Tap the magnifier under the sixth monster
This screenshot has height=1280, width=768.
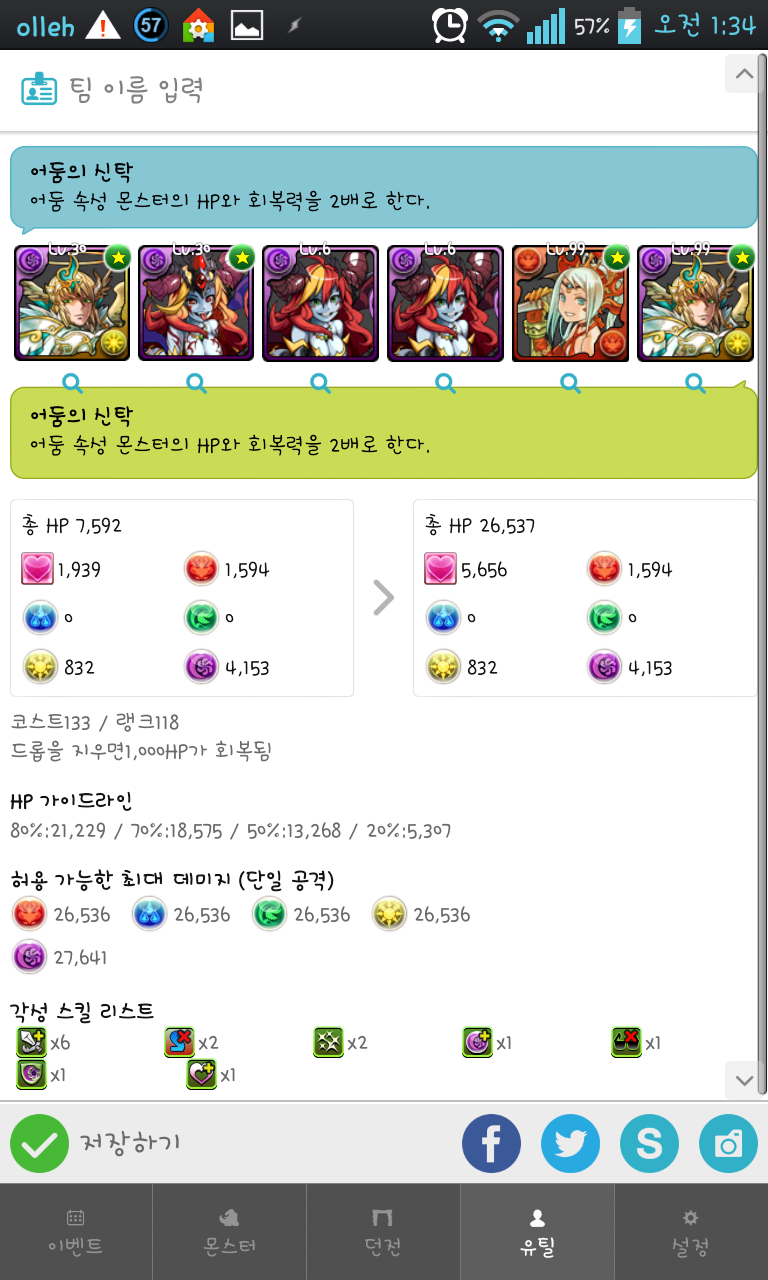click(695, 381)
